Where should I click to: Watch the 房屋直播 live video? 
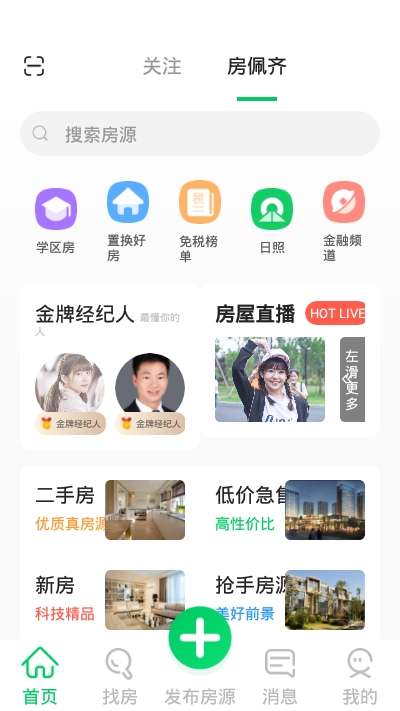tap(270, 379)
